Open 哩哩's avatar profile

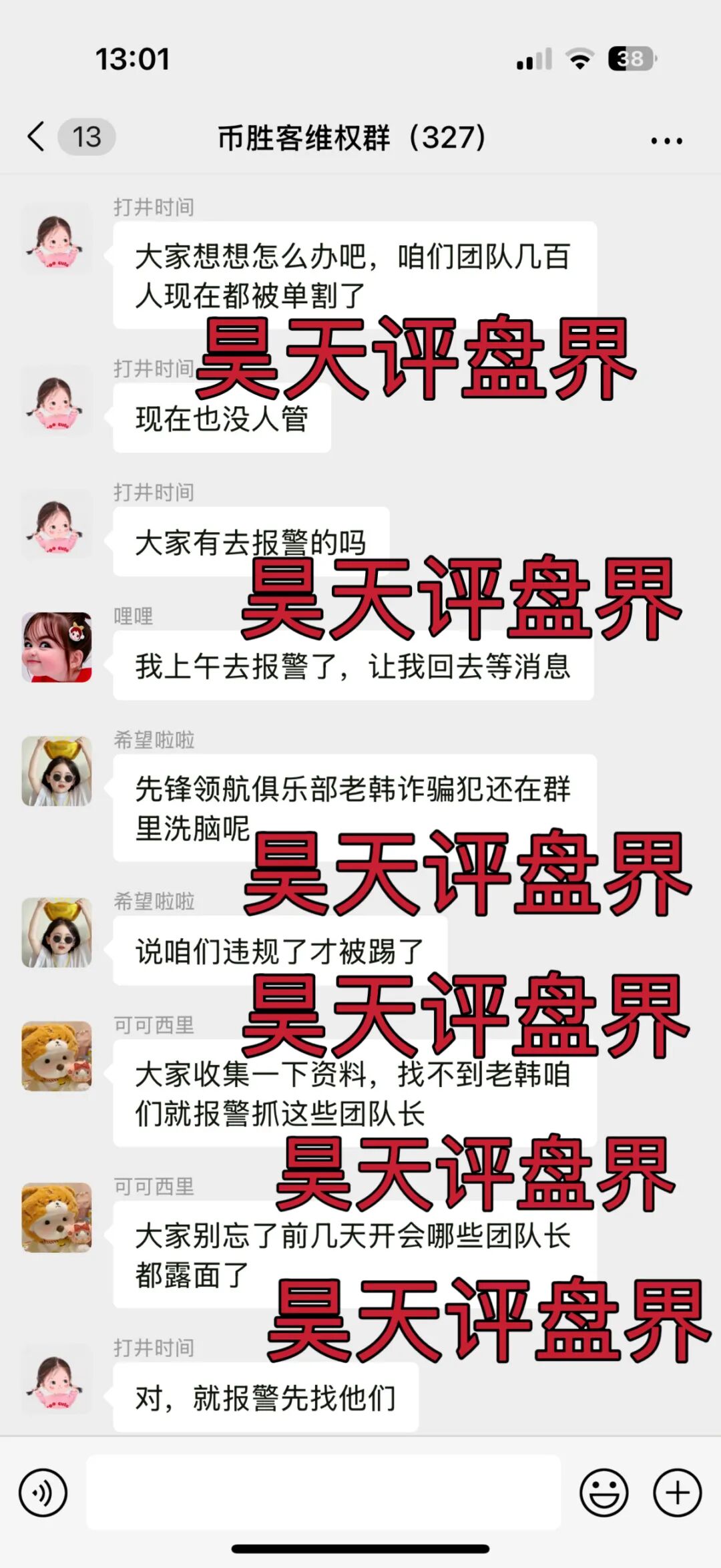coord(57,647)
